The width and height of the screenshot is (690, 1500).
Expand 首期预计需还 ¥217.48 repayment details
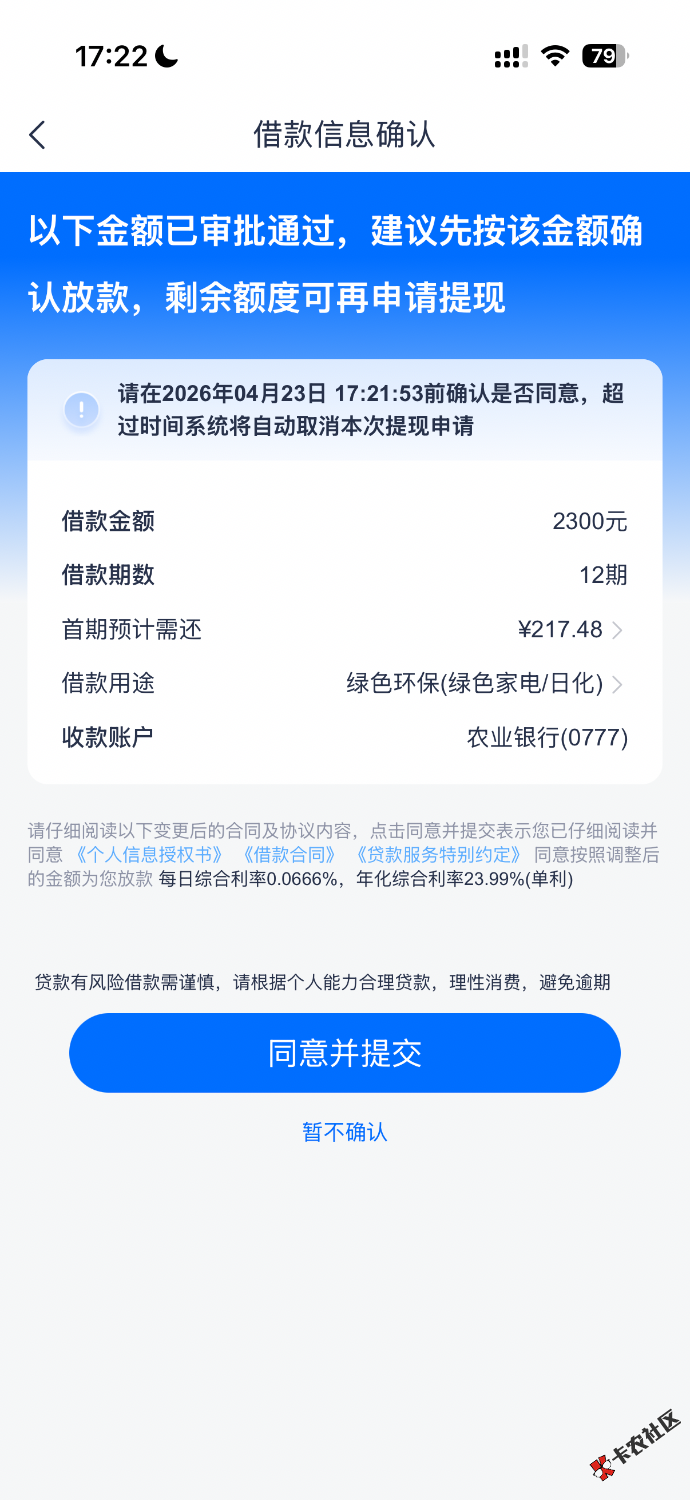pos(570,630)
